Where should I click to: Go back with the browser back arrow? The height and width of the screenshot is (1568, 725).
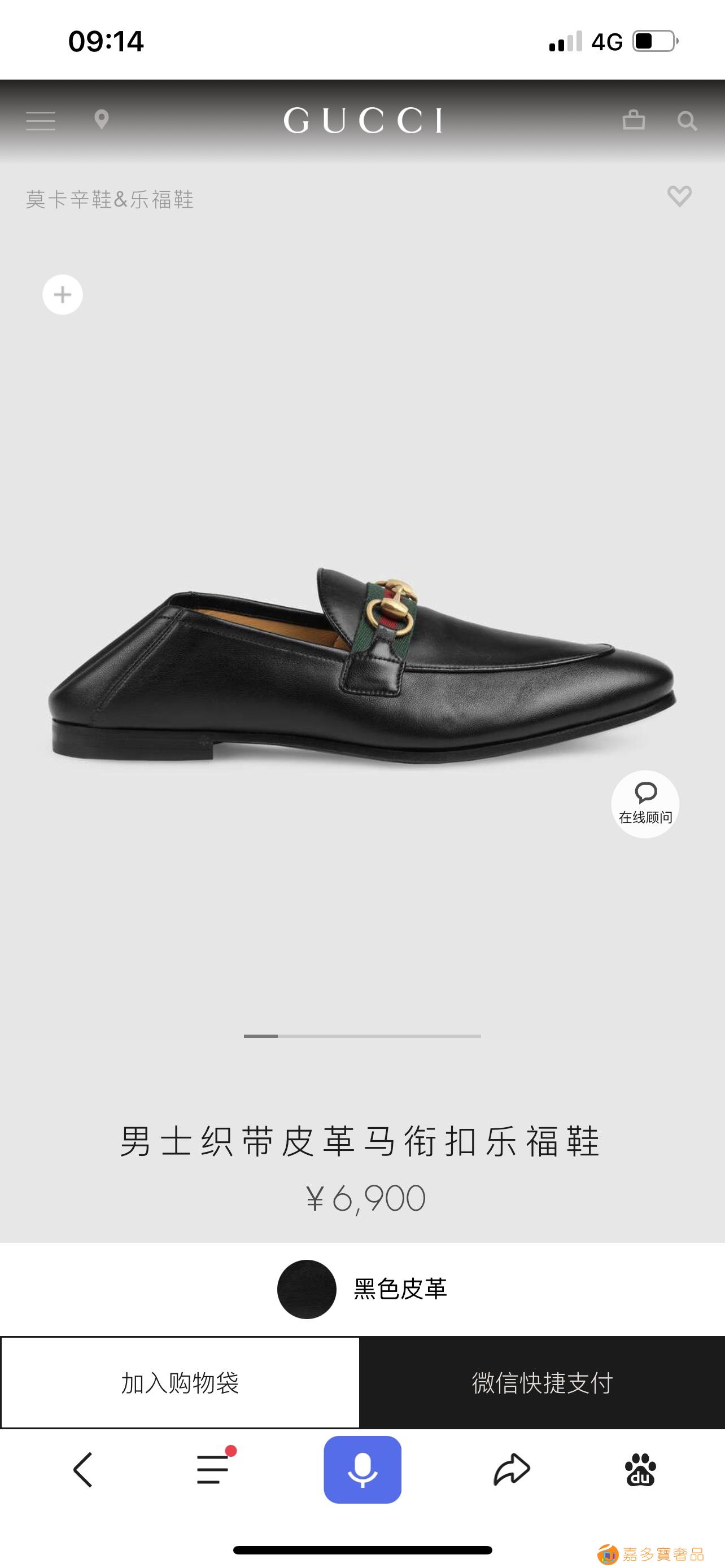[x=84, y=1469]
